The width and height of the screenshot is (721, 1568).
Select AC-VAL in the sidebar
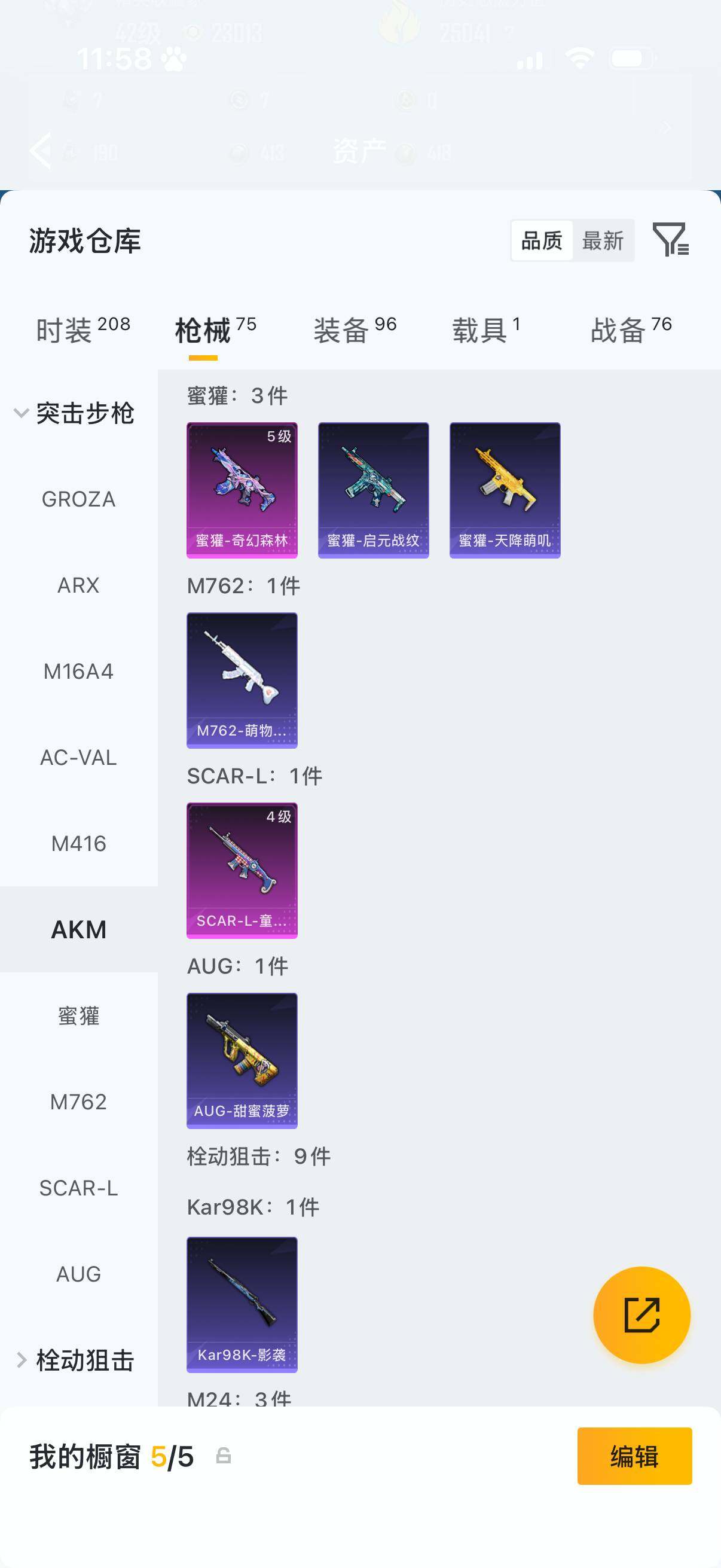(x=78, y=758)
